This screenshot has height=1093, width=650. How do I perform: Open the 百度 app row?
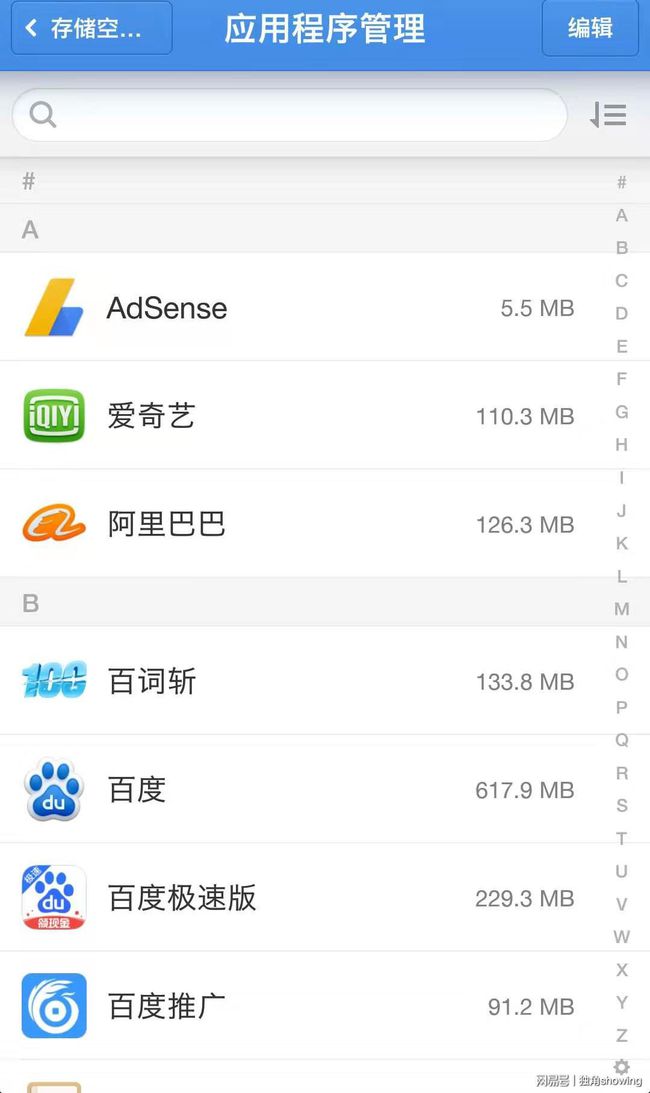(x=300, y=789)
